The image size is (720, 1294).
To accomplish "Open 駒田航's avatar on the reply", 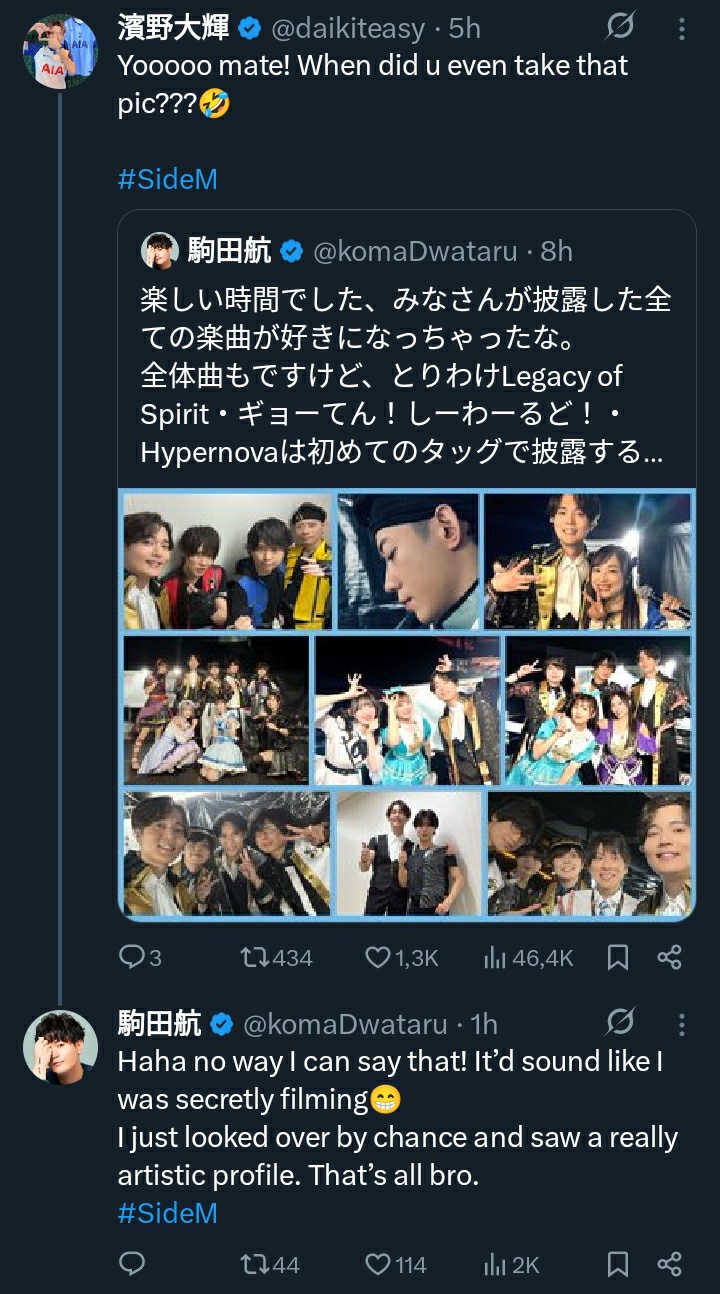I will (60, 1046).
